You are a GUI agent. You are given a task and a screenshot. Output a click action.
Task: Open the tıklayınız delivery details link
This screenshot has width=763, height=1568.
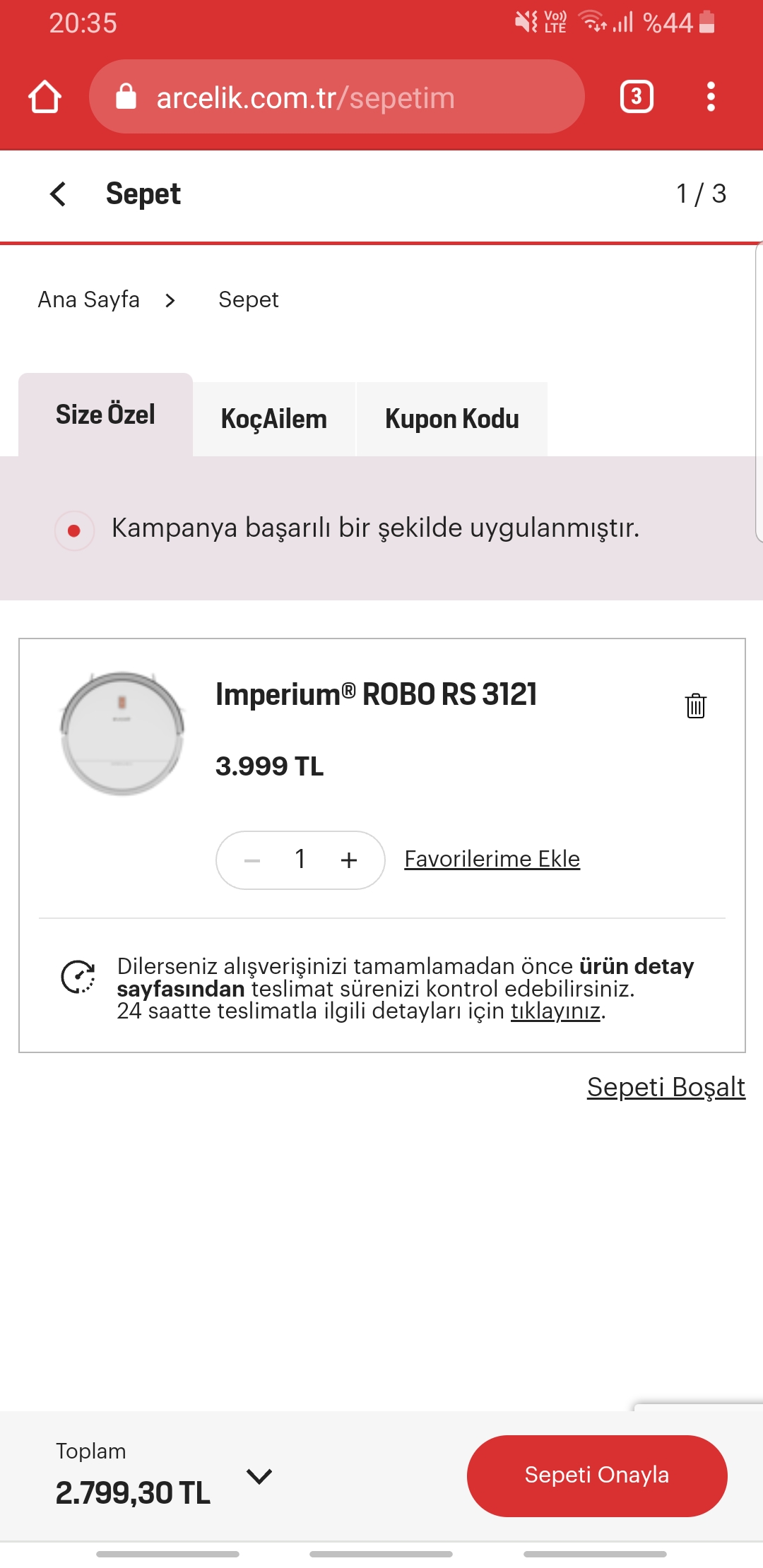(556, 1011)
